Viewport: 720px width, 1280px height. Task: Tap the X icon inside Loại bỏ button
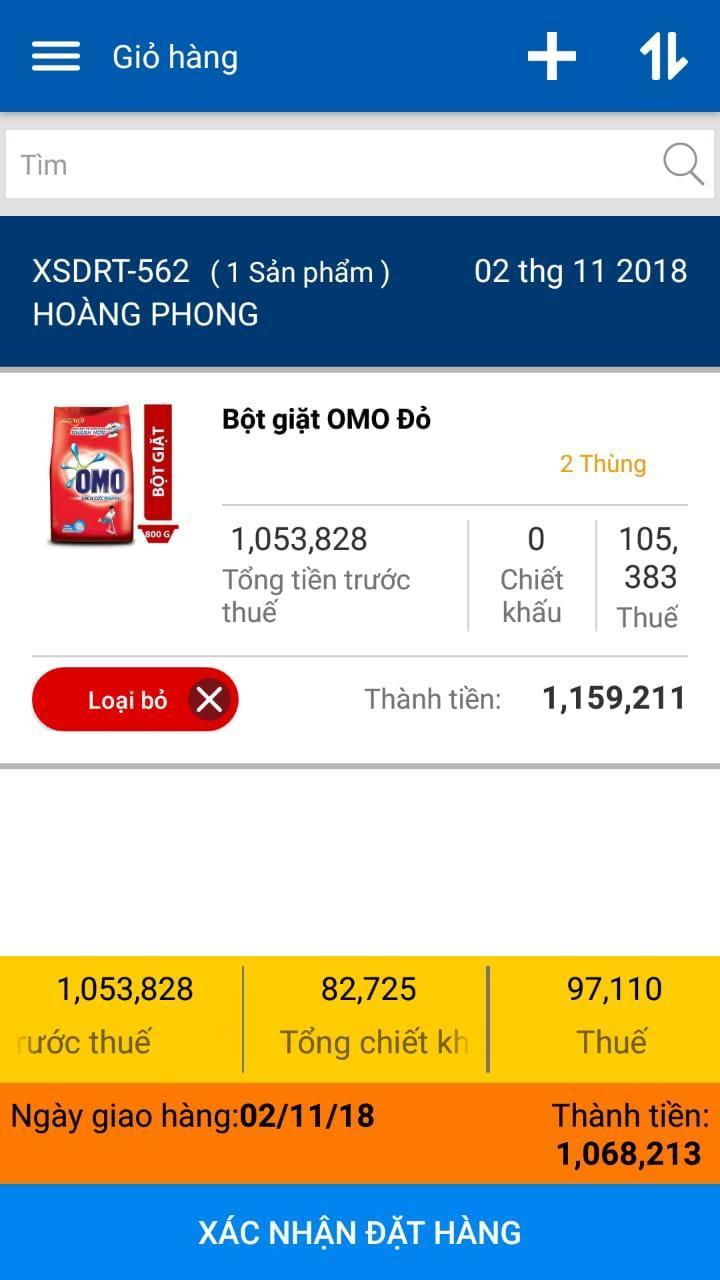208,699
